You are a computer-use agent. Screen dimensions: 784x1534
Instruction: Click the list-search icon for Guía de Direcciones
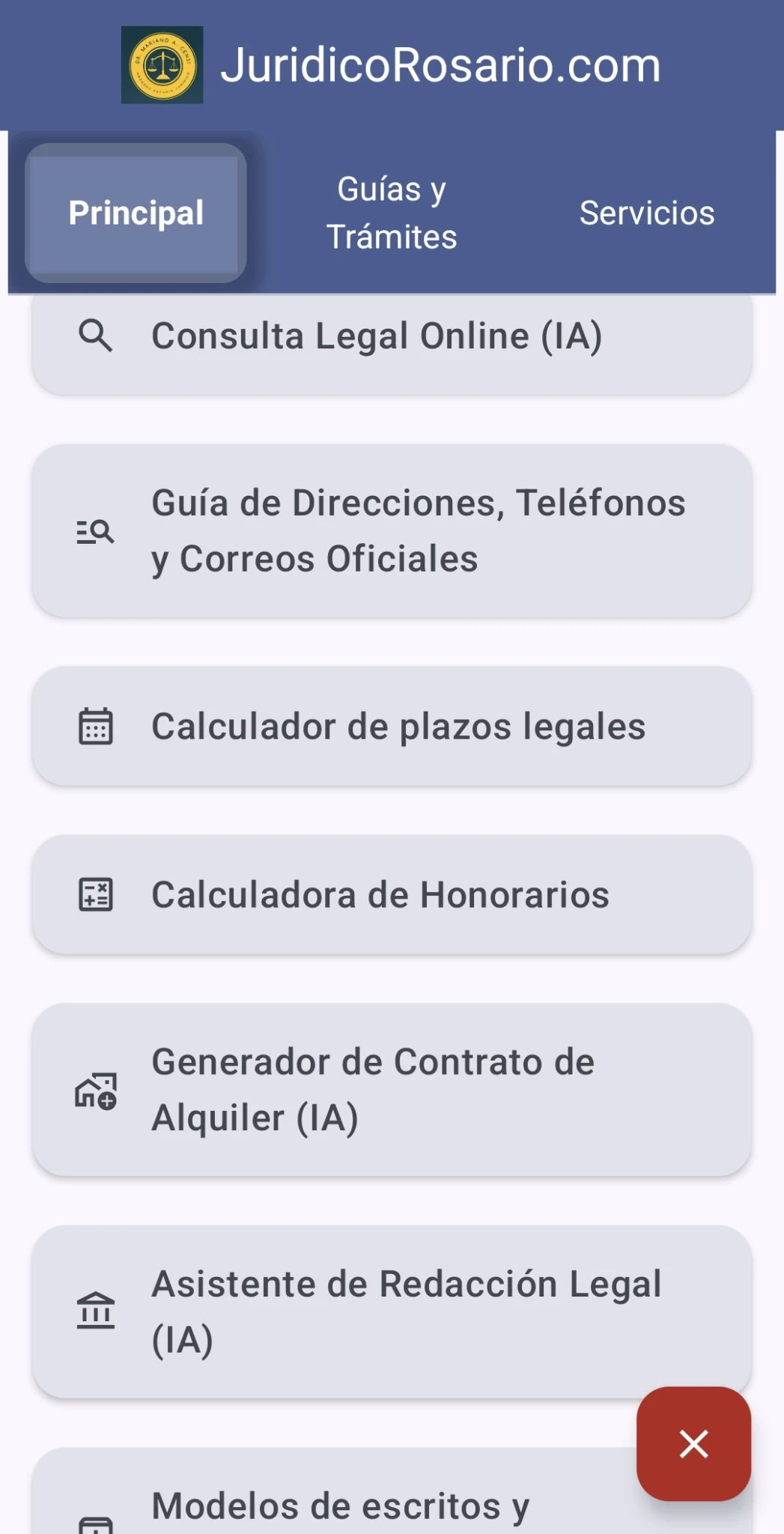tap(95, 532)
